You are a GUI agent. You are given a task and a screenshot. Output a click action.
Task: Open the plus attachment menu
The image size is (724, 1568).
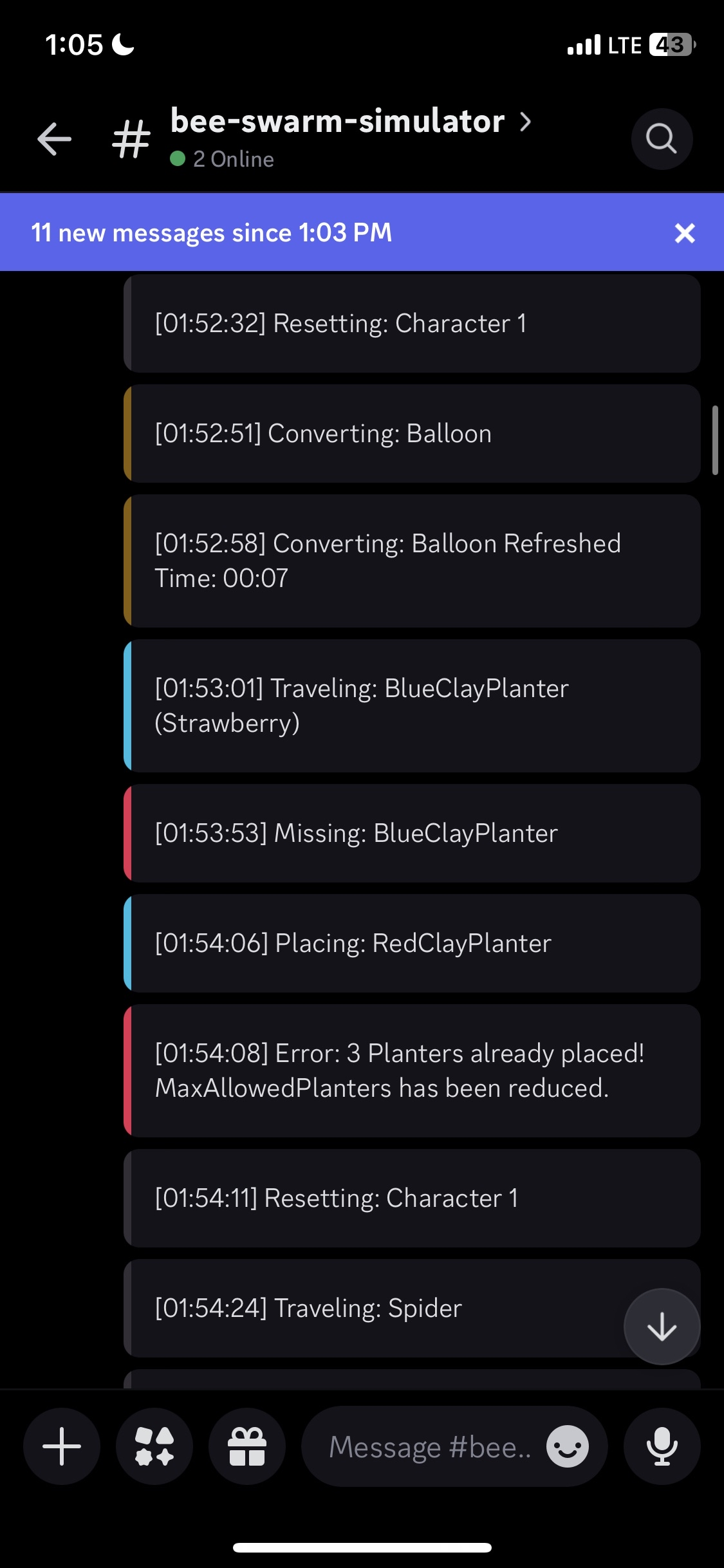tap(62, 1446)
